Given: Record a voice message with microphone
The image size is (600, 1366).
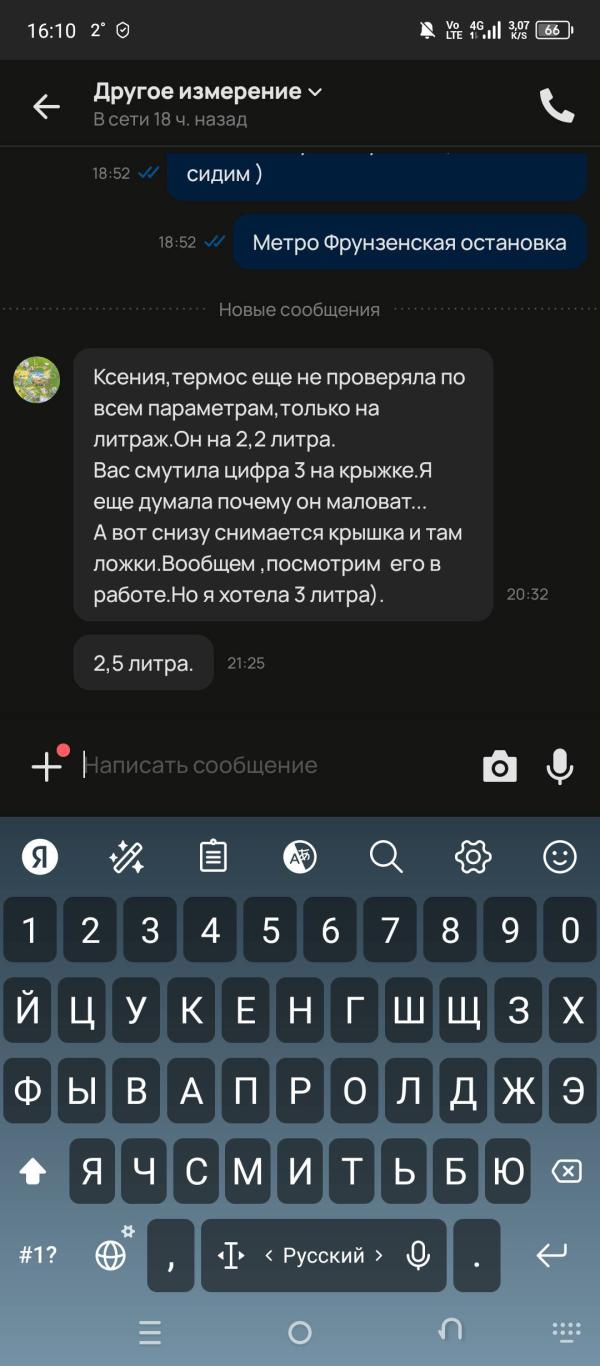Looking at the screenshot, I should pos(560,766).
